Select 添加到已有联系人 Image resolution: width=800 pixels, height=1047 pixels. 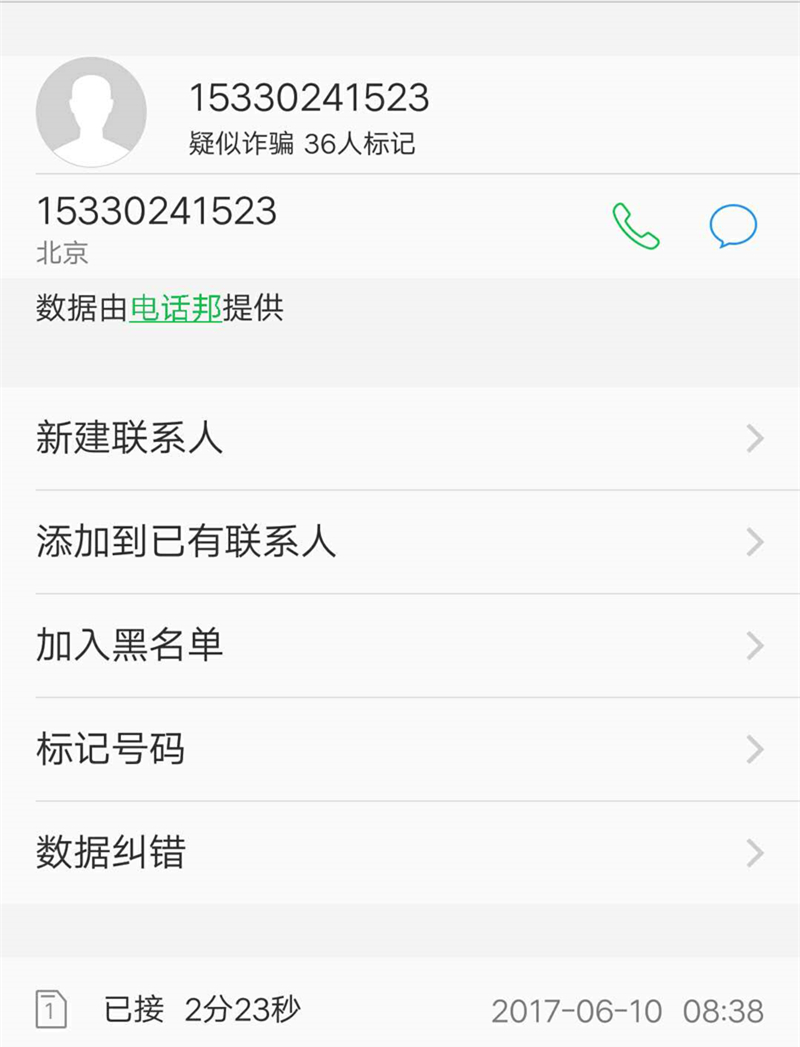pos(400,542)
